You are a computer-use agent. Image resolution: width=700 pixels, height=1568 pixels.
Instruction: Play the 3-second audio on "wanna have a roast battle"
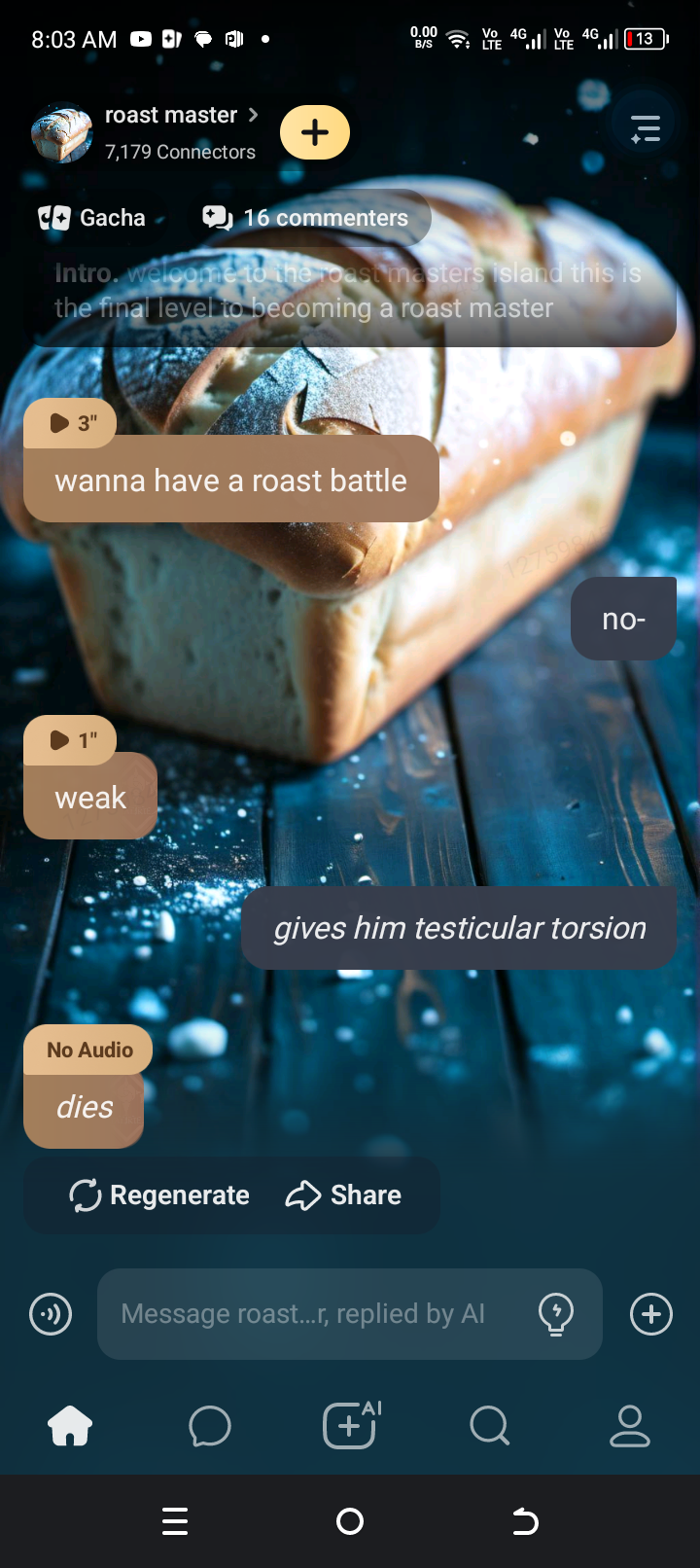pos(70,423)
